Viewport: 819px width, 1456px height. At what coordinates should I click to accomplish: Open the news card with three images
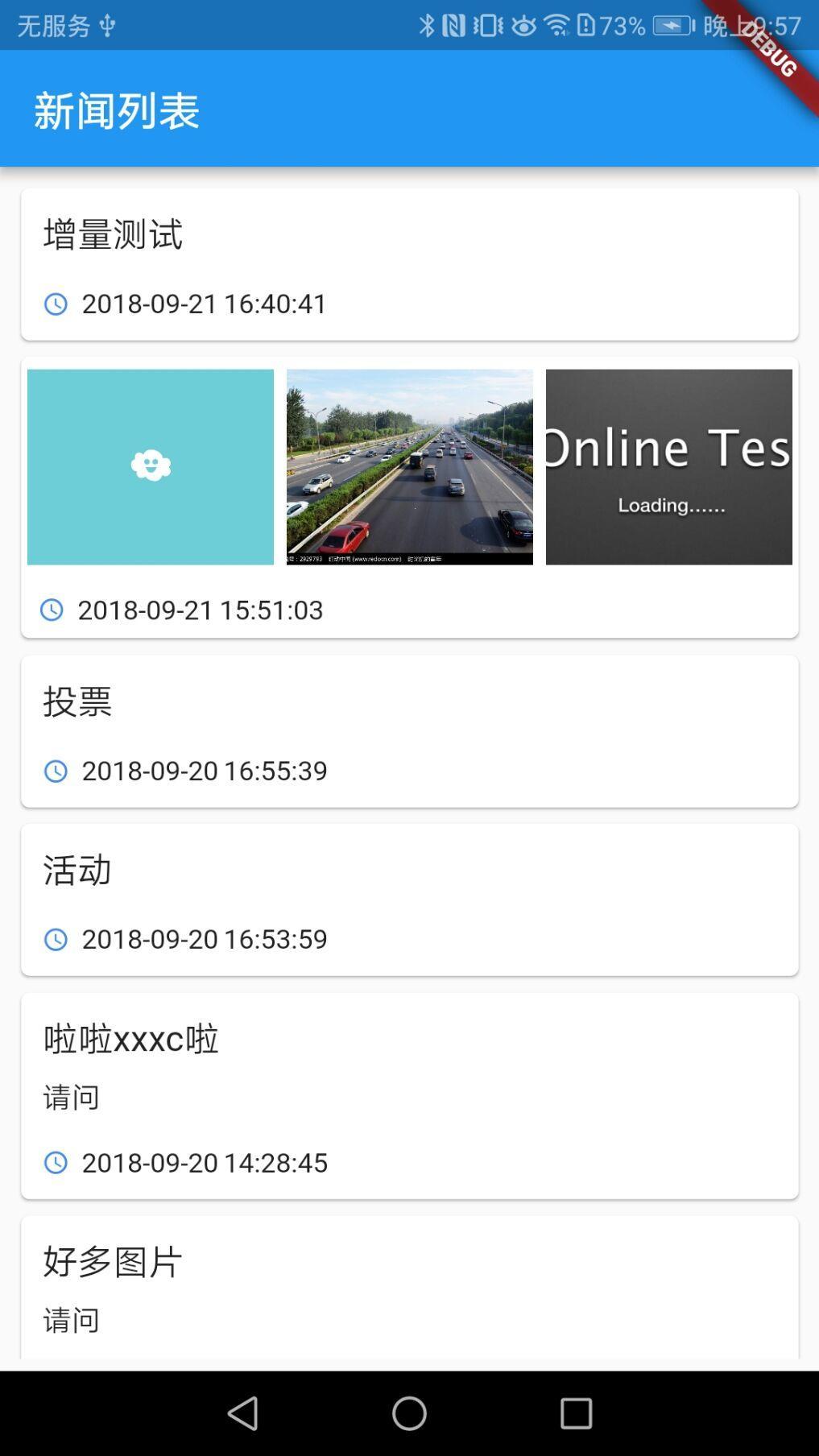tap(409, 497)
